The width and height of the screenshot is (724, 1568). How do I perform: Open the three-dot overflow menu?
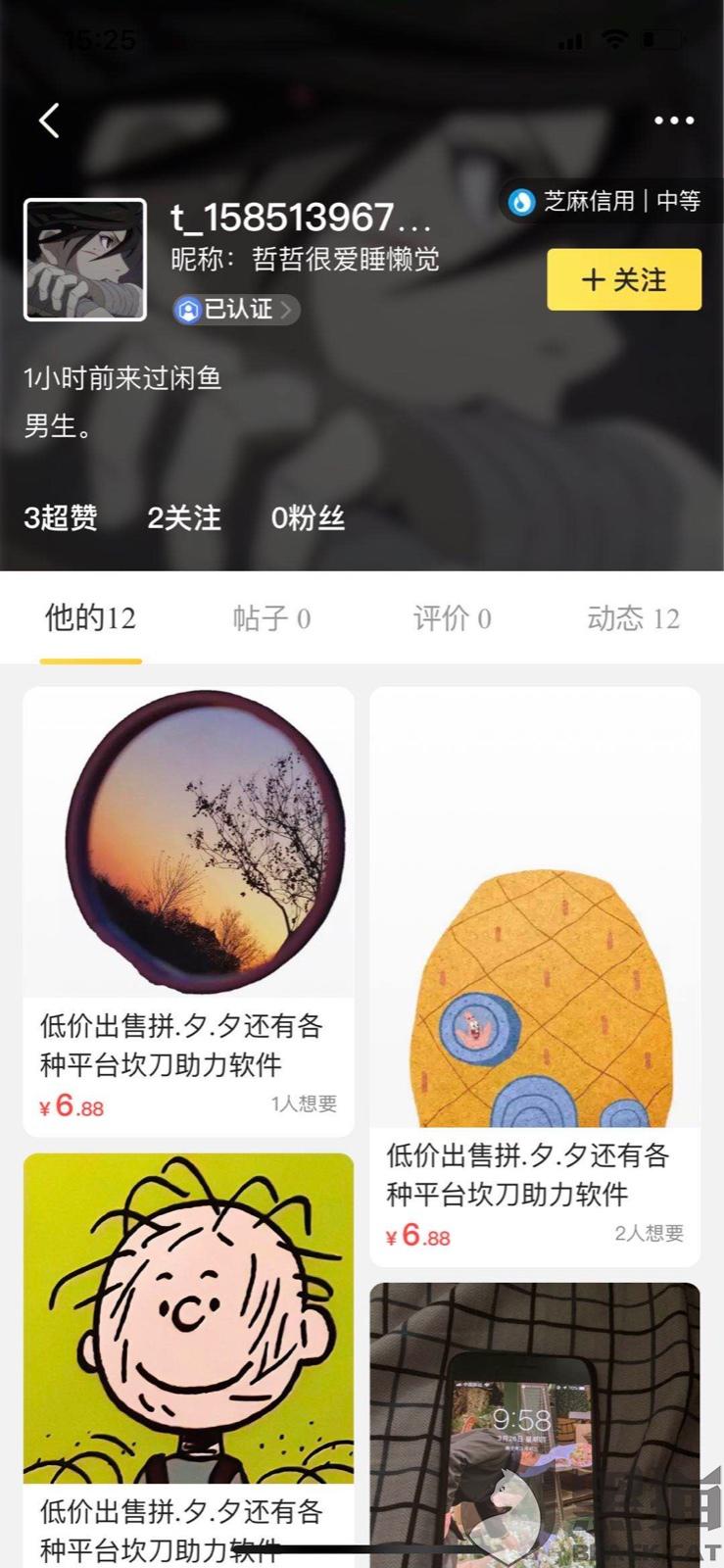(x=674, y=121)
